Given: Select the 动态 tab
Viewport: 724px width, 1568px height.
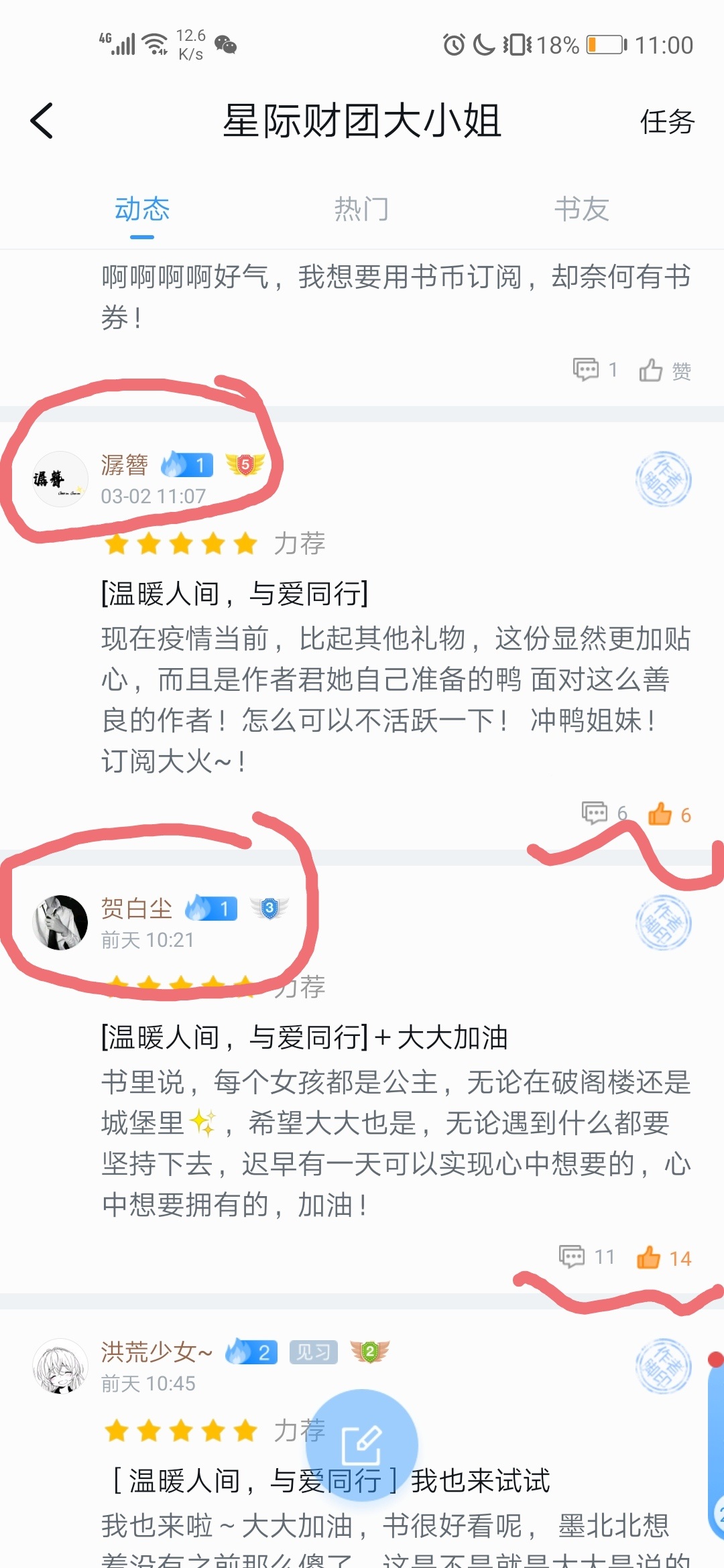Looking at the screenshot, I should click(142, 210).
